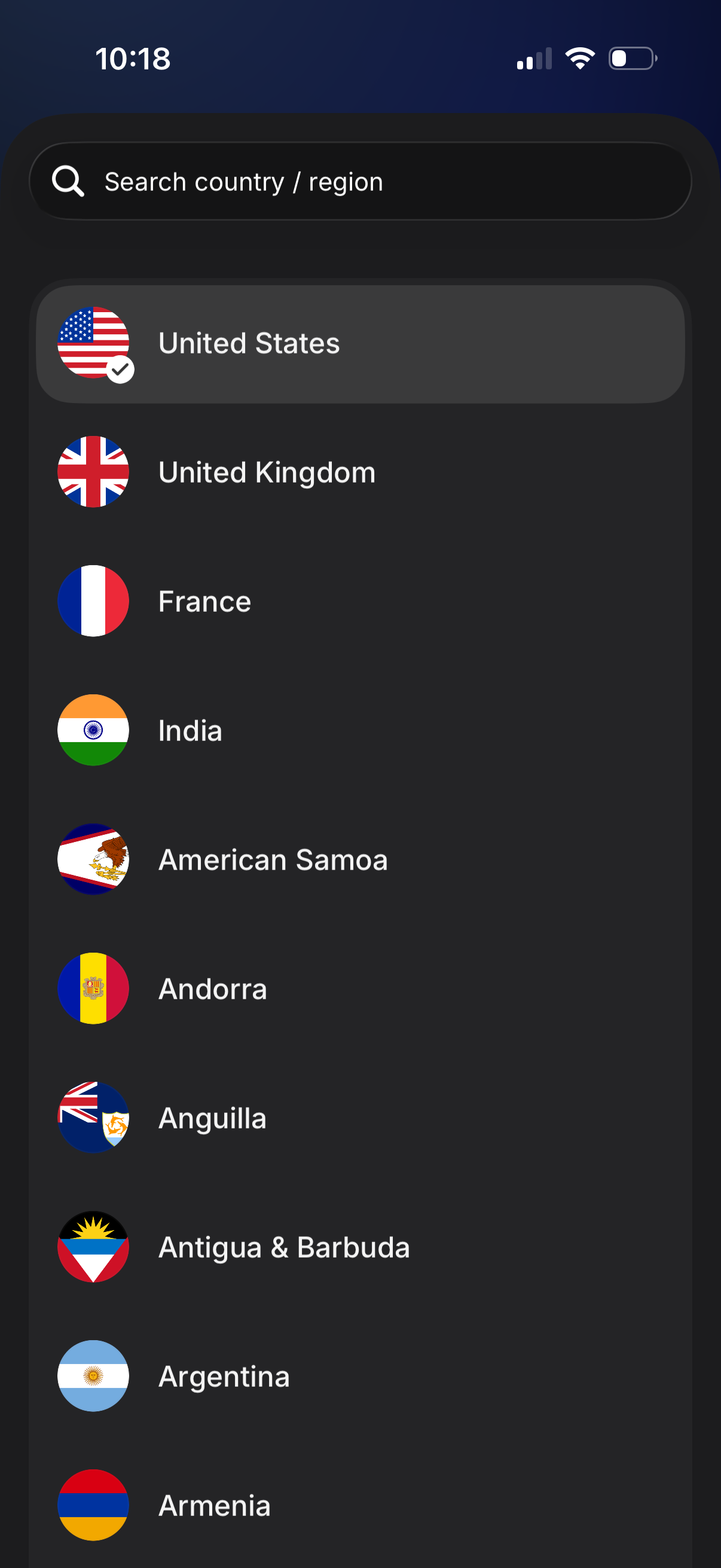Click the United States flag icon

(x=94, y=344)
